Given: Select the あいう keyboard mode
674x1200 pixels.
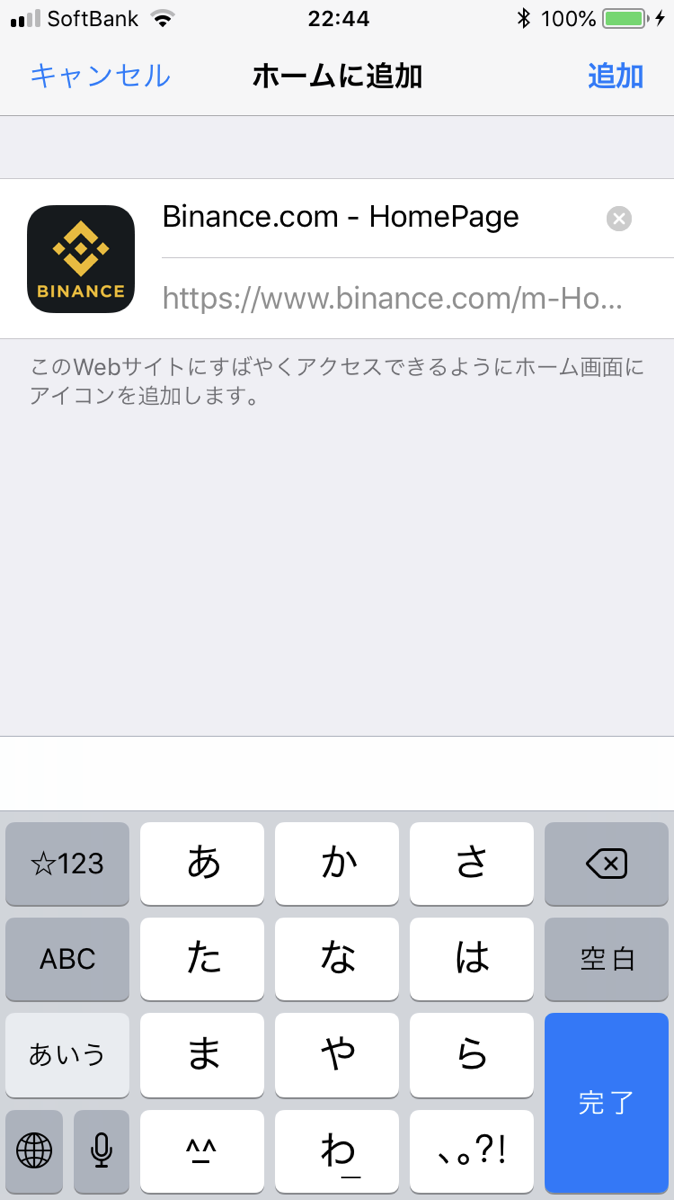Looking at the screenshot, I should click(68, 1054).
